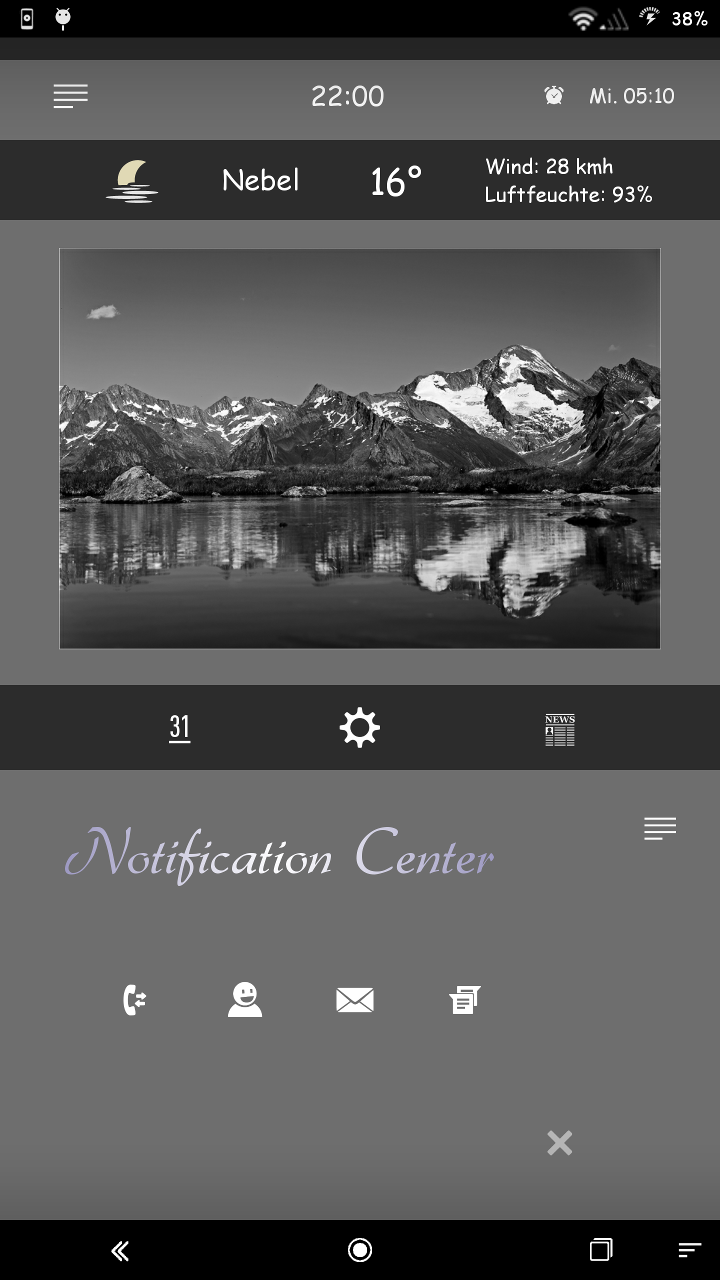Check the email envelope notifications
Screen dimensions: 720x1280
pyautogui.click(x=355, y=1000)
